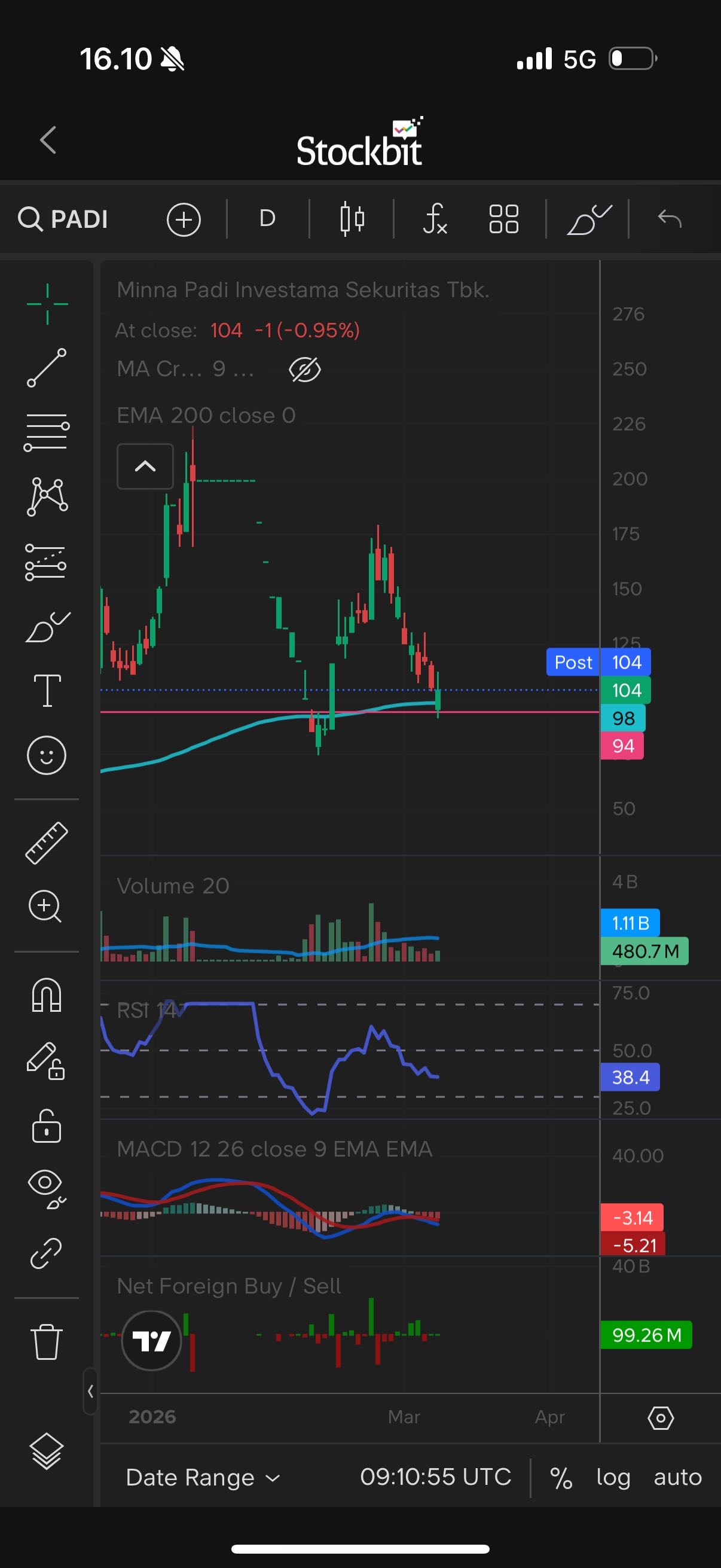Open the chart layout grid selector
This screenshot has height=1568, width=721.
(504, 218)
